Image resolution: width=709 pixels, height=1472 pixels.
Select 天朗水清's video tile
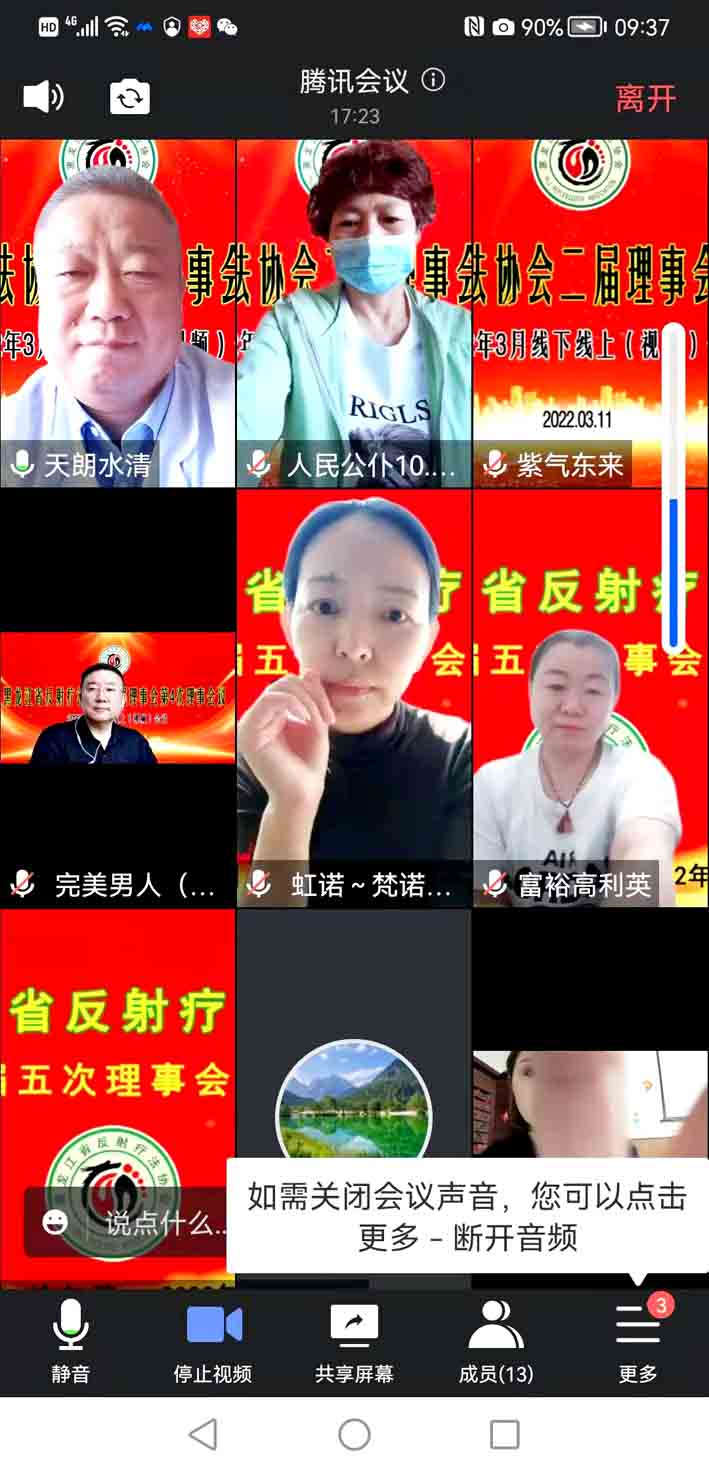coord(117,310)
